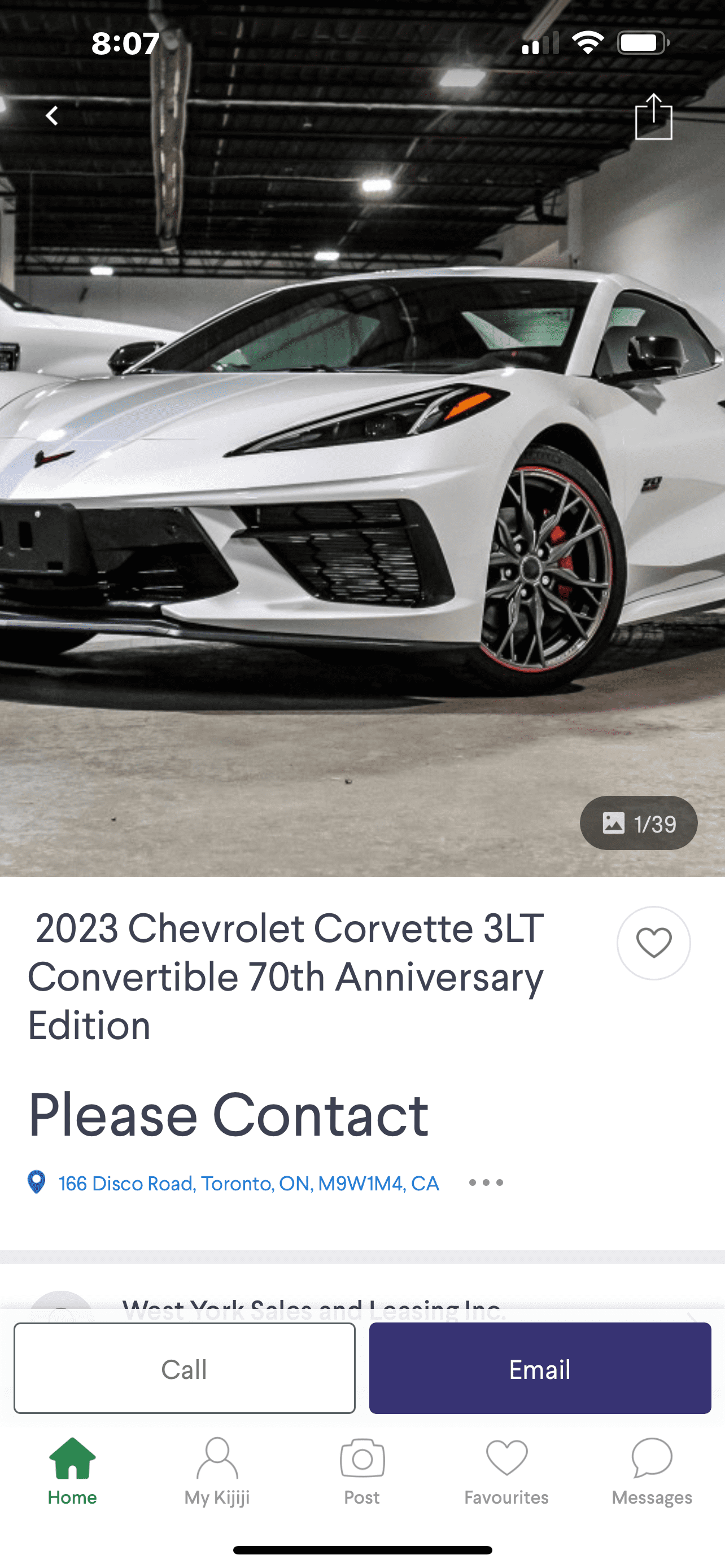Screen dimensions: 725x1568
Task: Open the Messages tab
Action: (x=652, y=1470)
